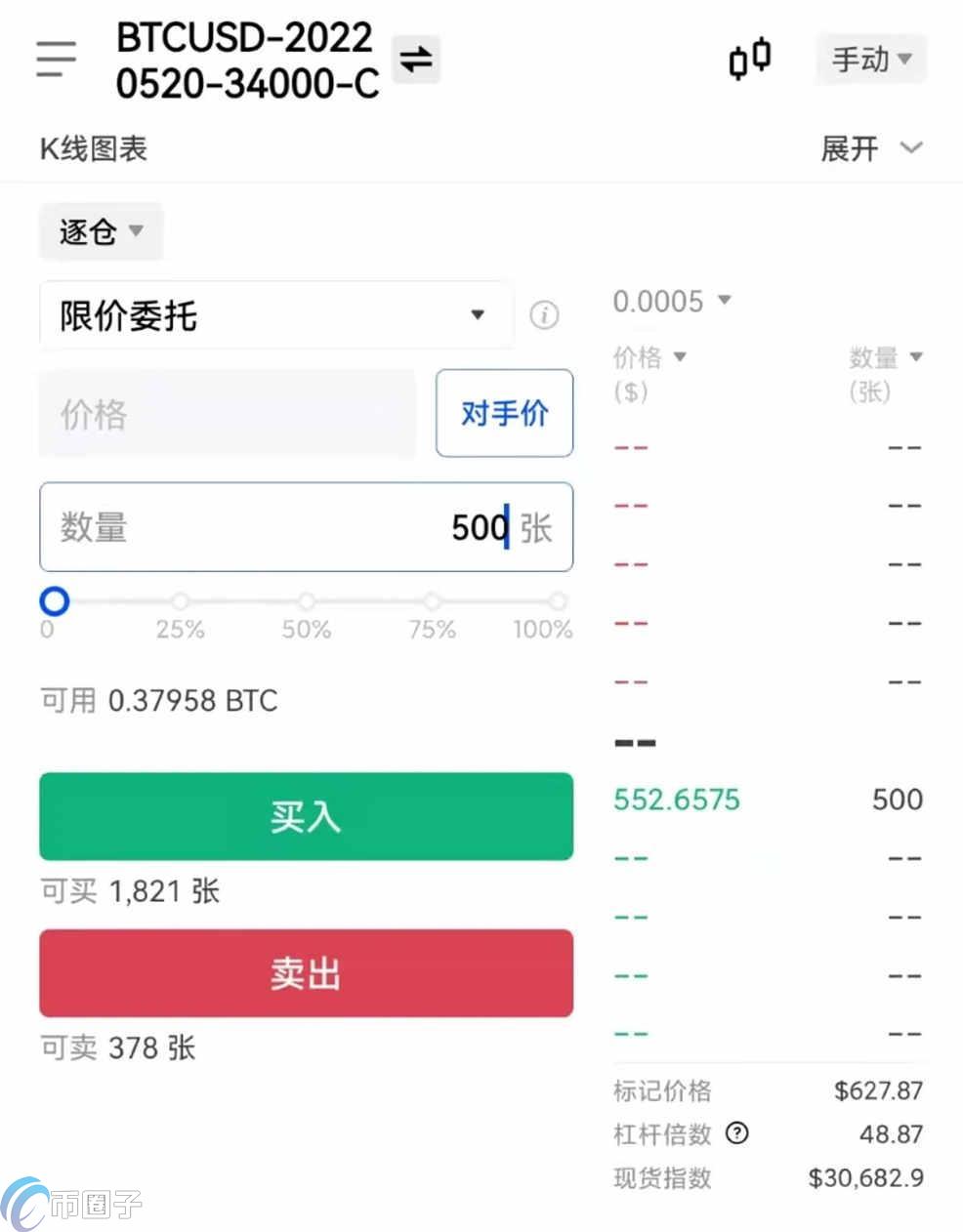Set the amount slider to 25%
Screen dimensions: 963x1232
coord(180,601)
